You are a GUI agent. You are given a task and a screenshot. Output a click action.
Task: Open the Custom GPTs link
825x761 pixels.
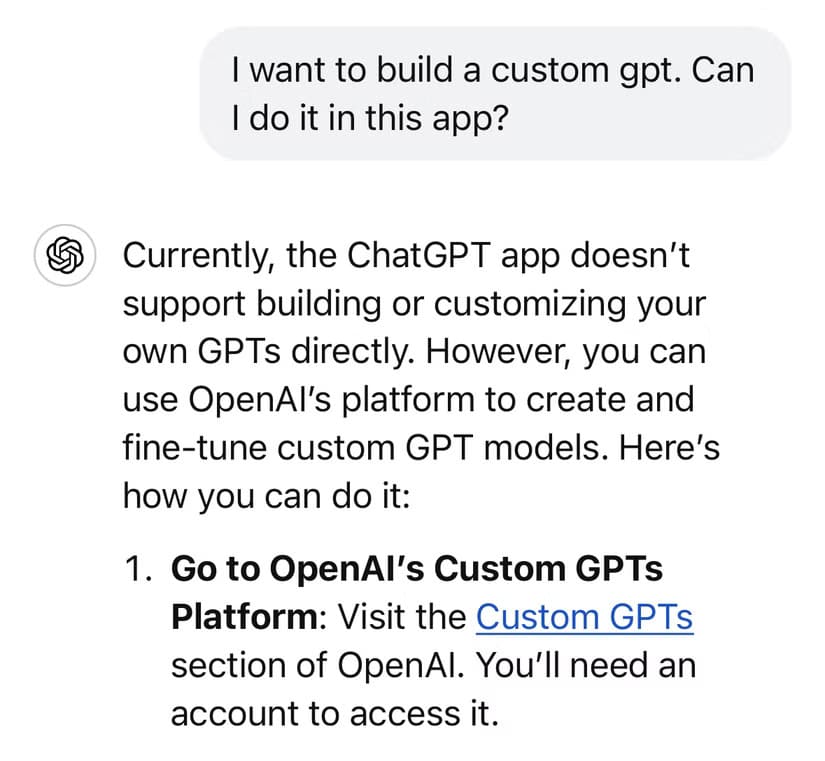click(x=584, y=617)
